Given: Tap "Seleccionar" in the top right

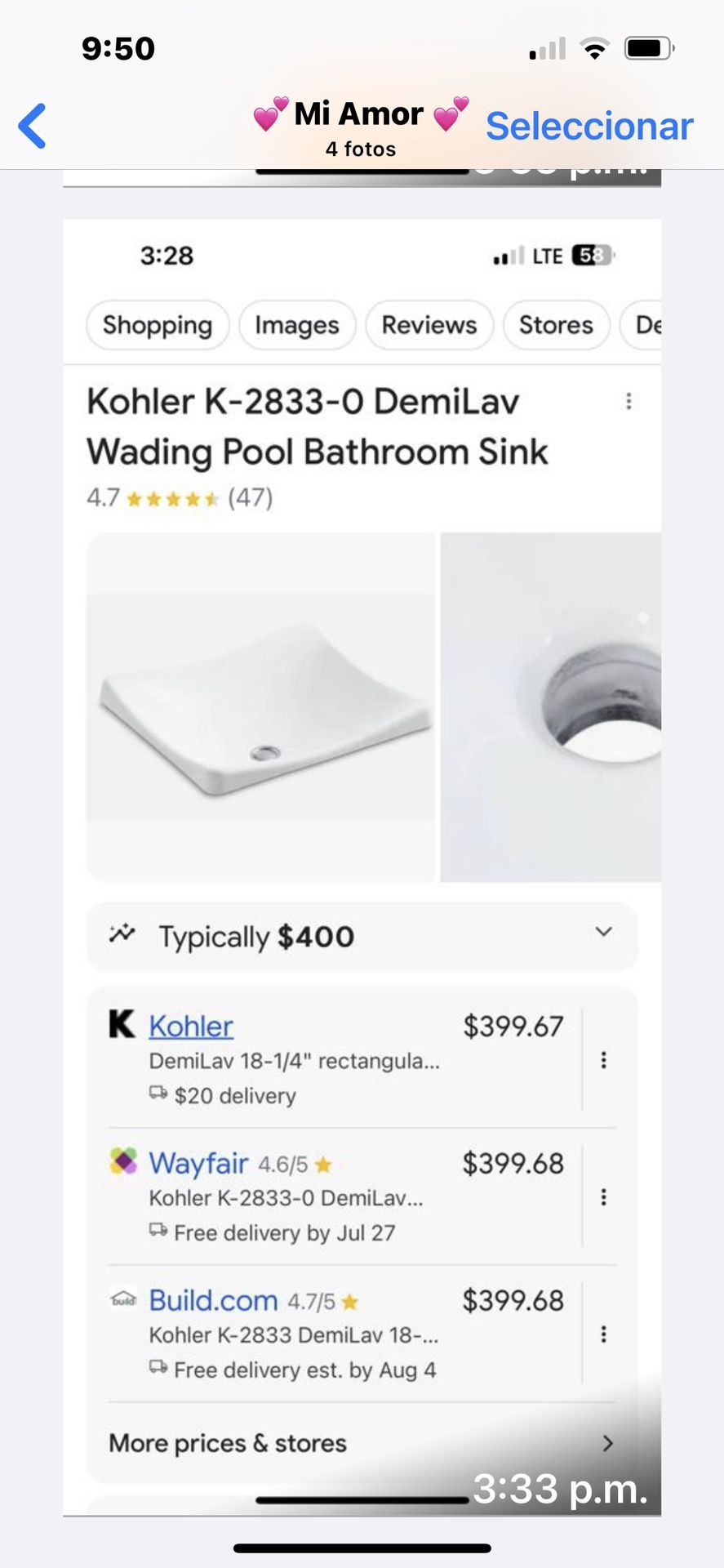Looking at the screenshot, I should click(589, 125).
